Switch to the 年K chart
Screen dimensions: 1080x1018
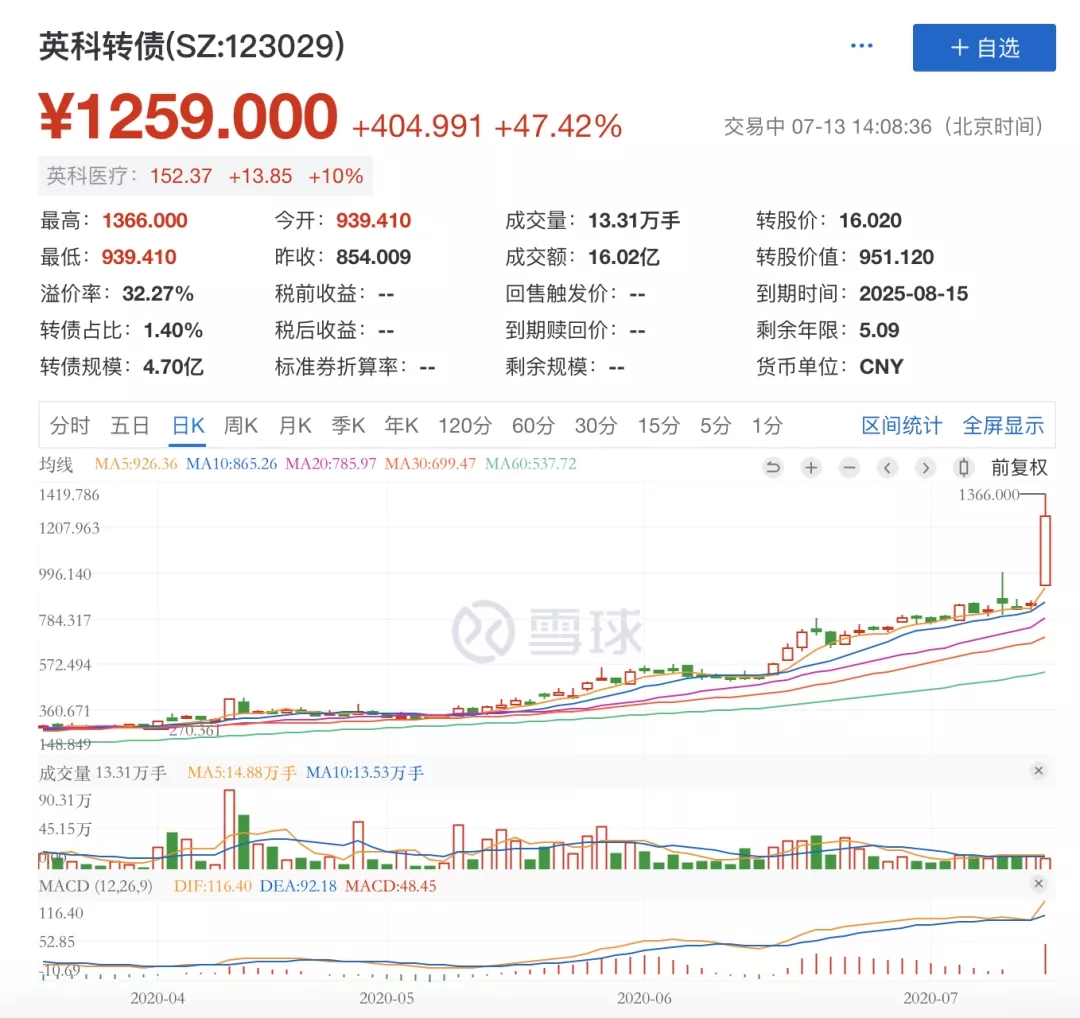coord(402,426)
